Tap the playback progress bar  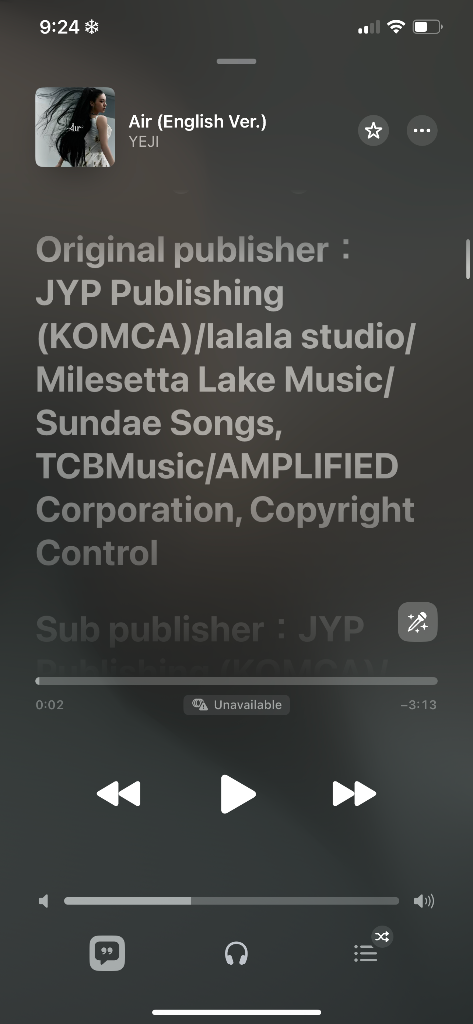point(236,681)
